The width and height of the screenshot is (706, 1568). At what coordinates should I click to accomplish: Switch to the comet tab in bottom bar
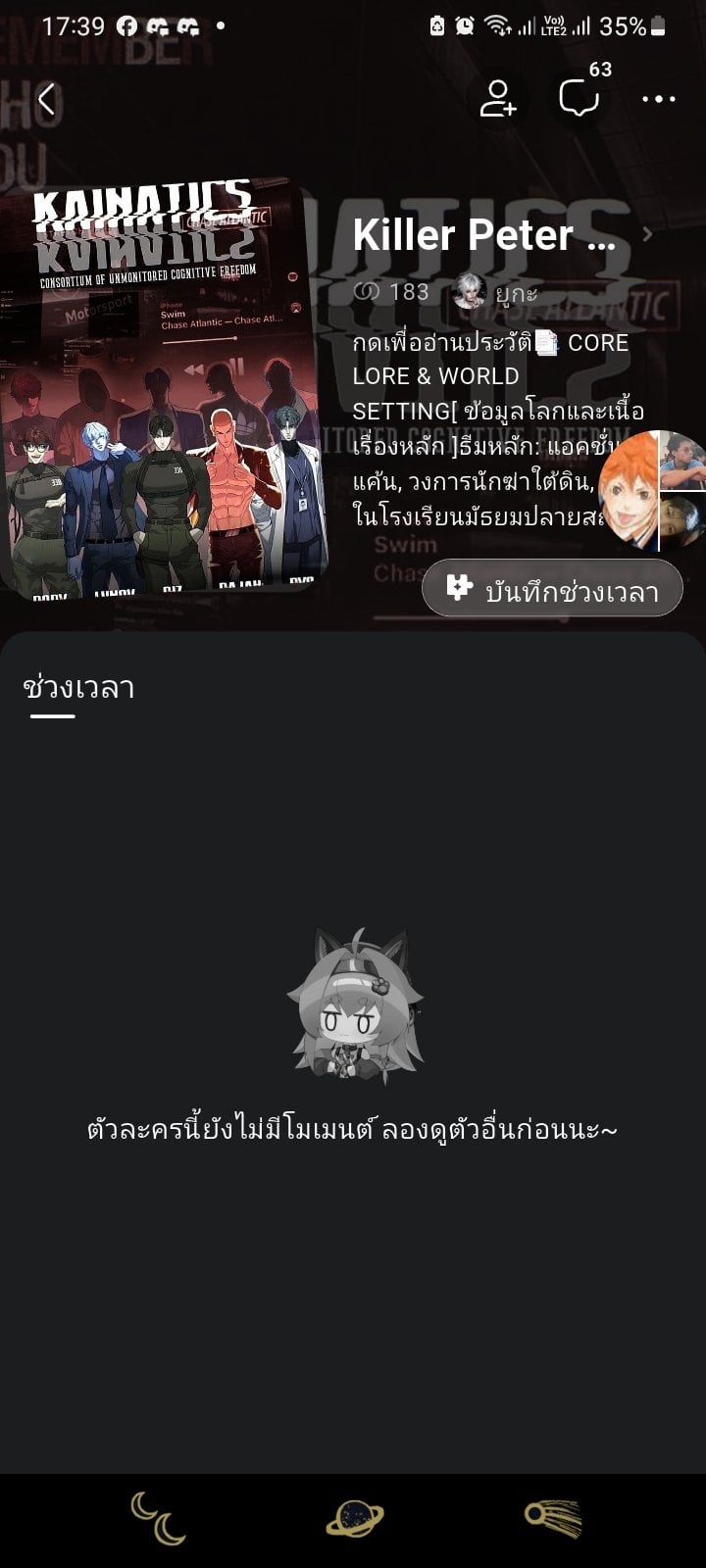click(x=552, y=1519)
